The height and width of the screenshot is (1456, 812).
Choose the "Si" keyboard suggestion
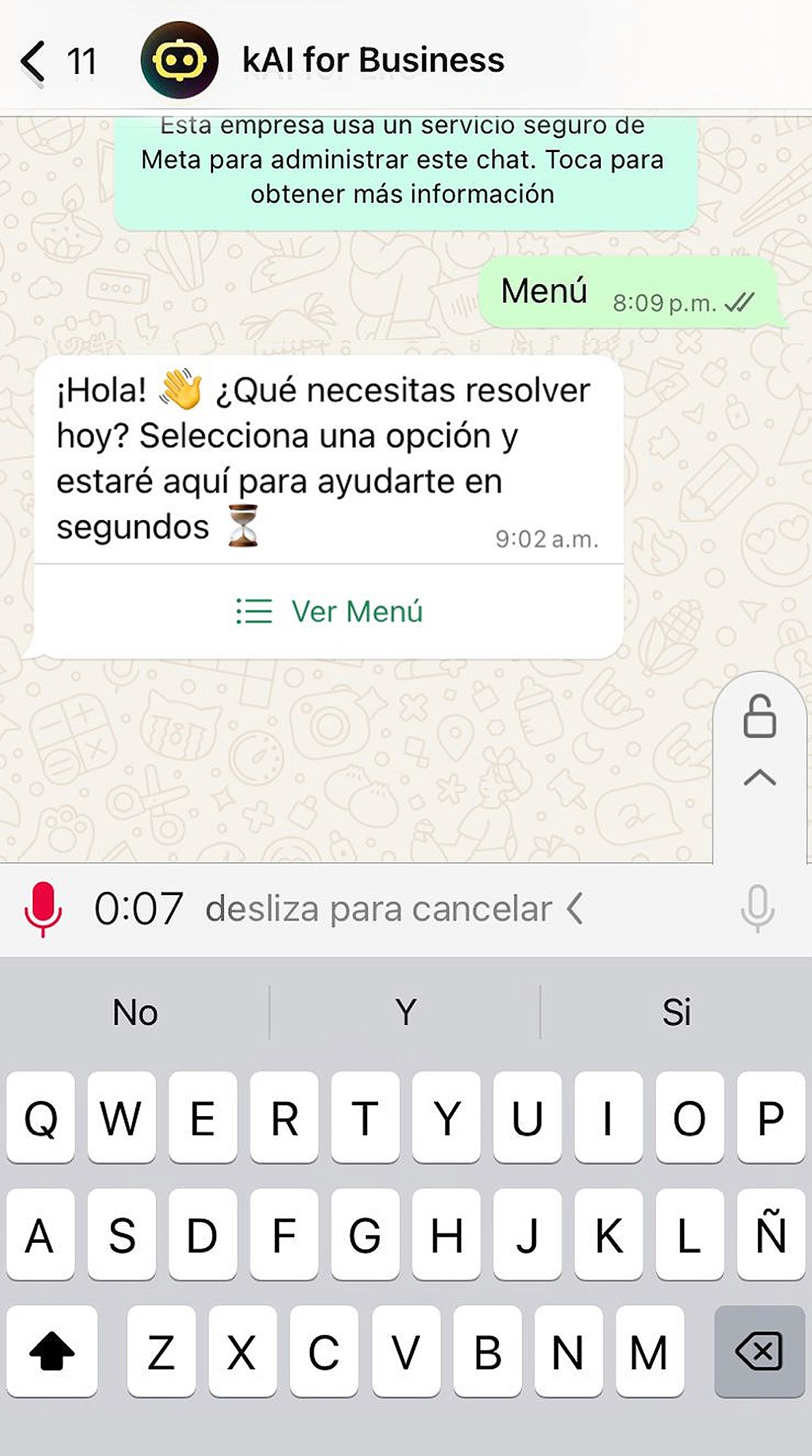click(x=676, y=1012)
